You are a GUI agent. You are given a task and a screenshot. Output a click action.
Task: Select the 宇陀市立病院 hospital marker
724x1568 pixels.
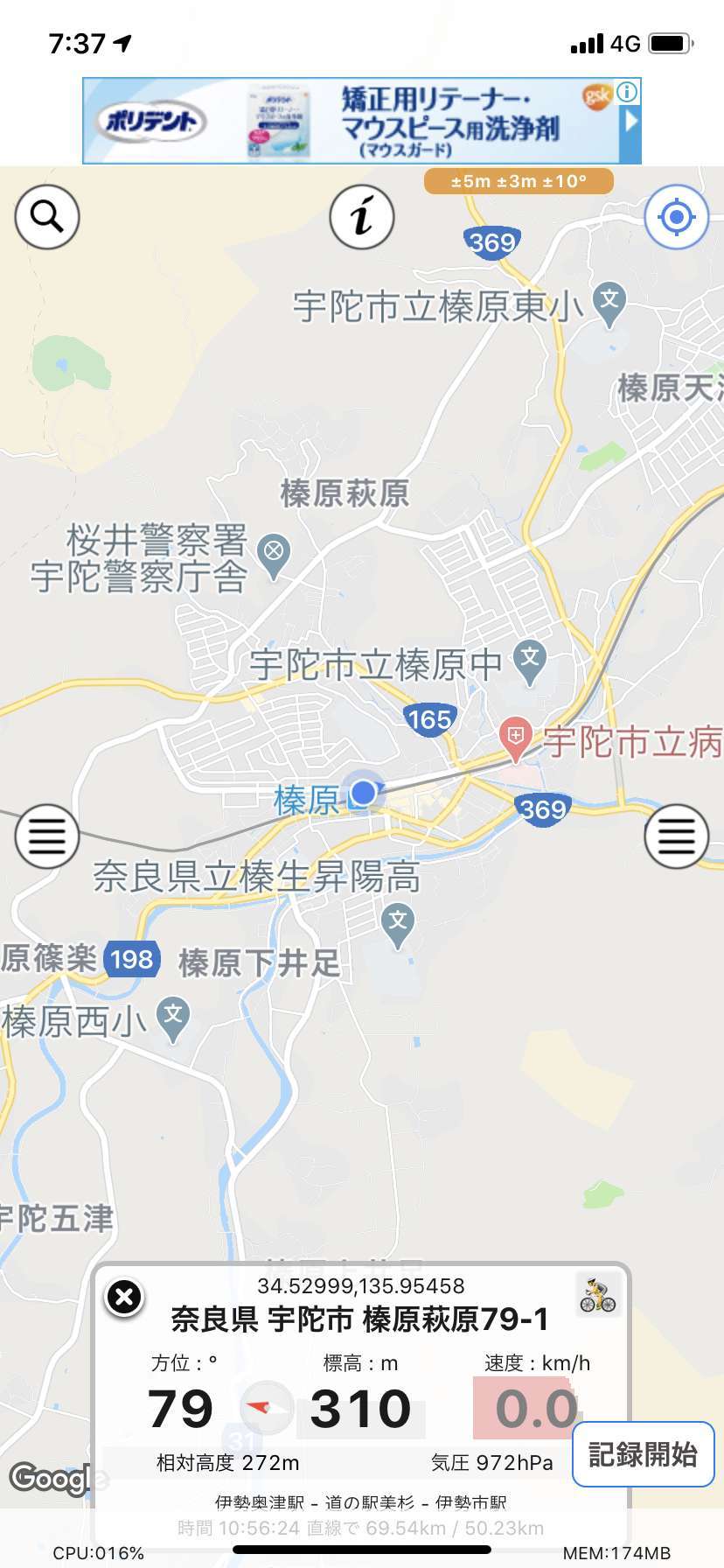pyautogui.click(x=516, y=739)
